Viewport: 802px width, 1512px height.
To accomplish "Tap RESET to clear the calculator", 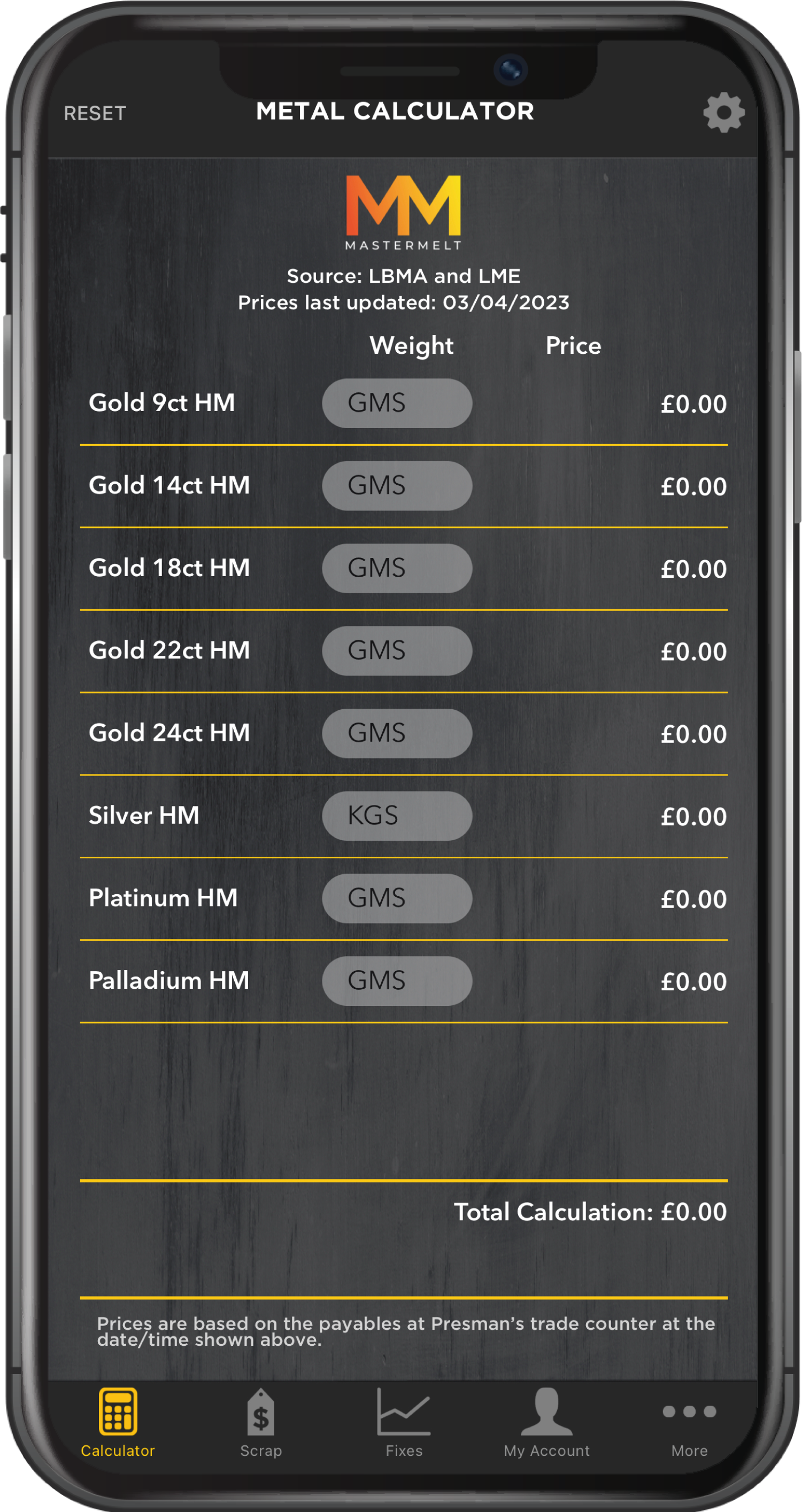I will (x=95, y=113).
